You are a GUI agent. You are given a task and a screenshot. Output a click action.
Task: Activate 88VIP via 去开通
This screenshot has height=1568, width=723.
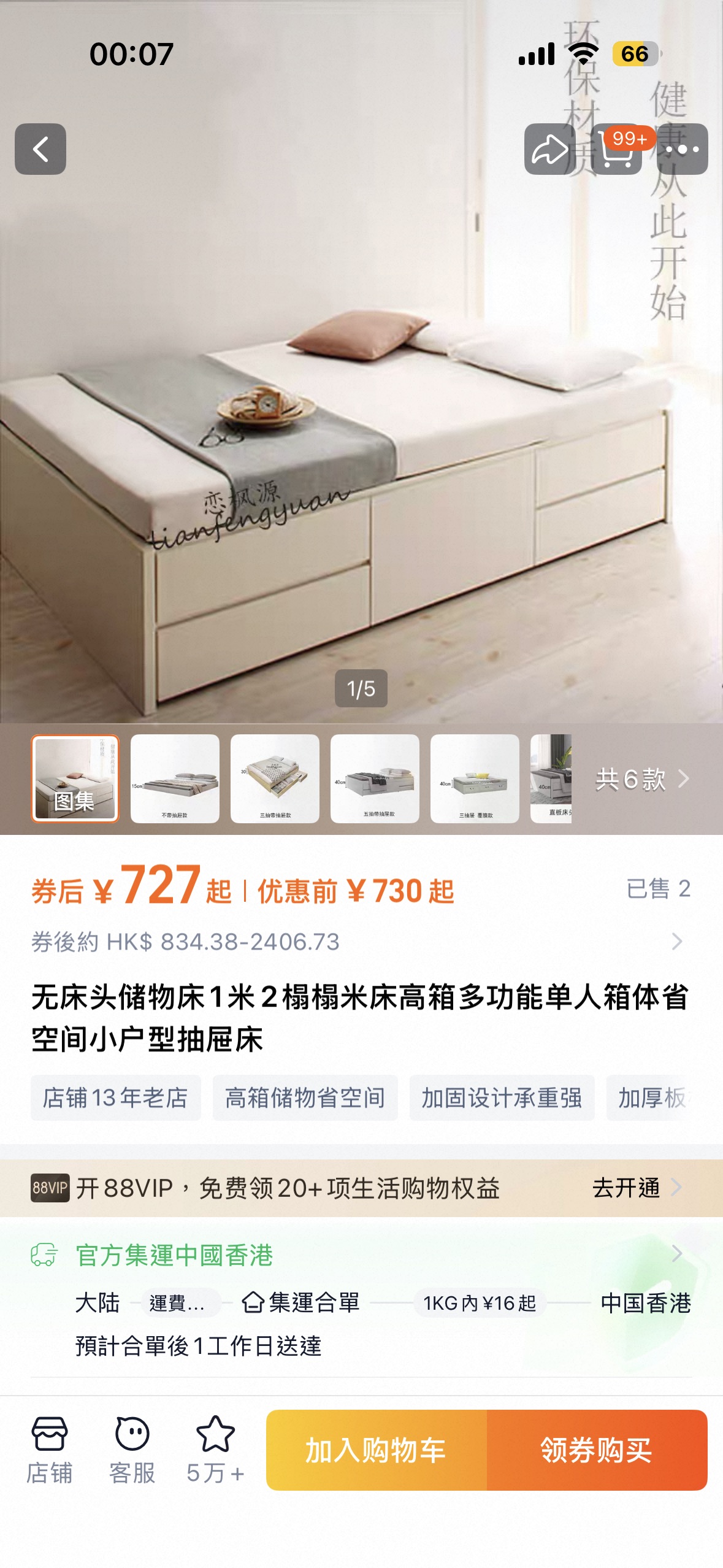click(636, 1188)
